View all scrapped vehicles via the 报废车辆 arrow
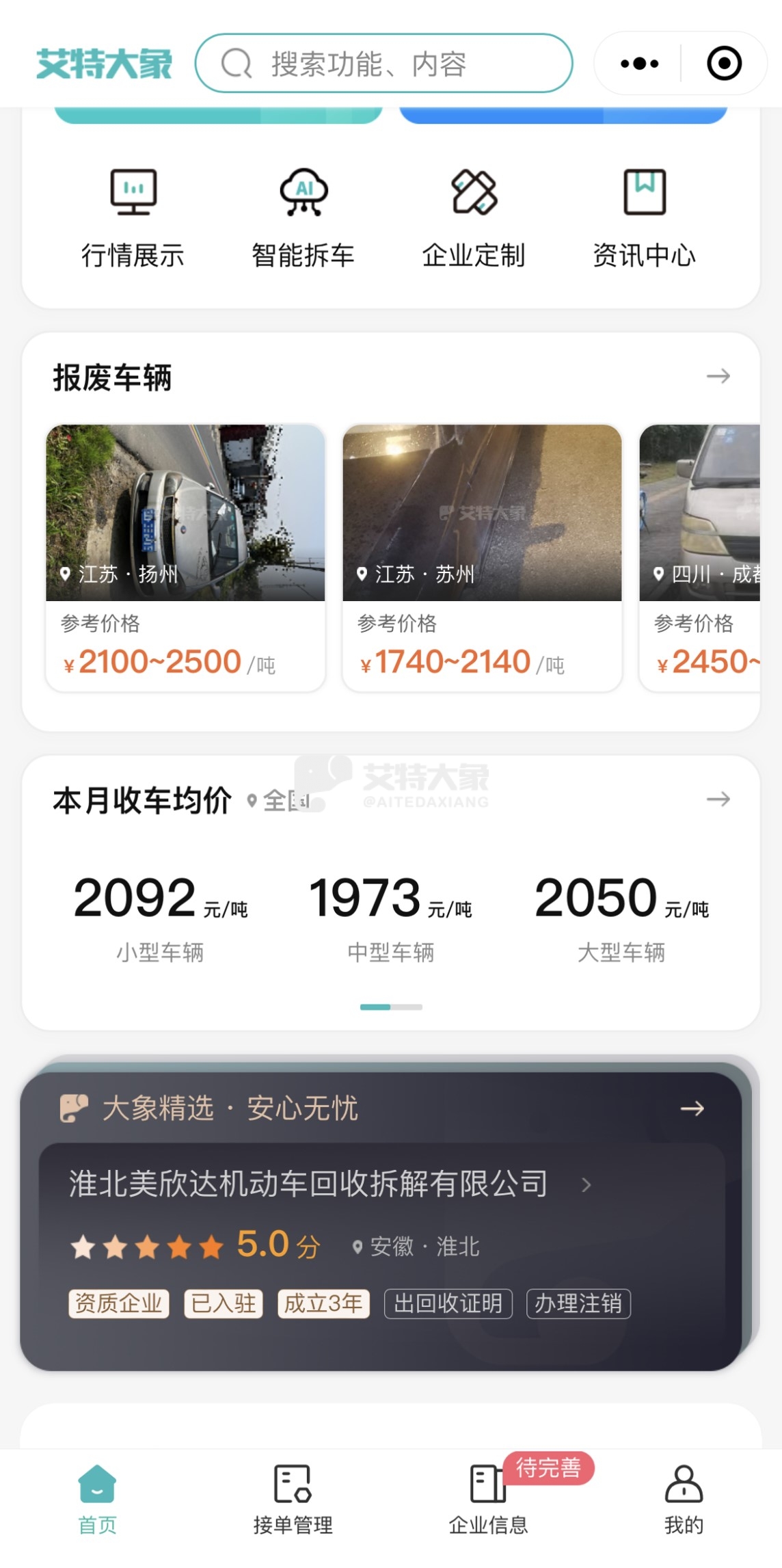This screenshot has height=1568, width=782. [x=718, y=376]
